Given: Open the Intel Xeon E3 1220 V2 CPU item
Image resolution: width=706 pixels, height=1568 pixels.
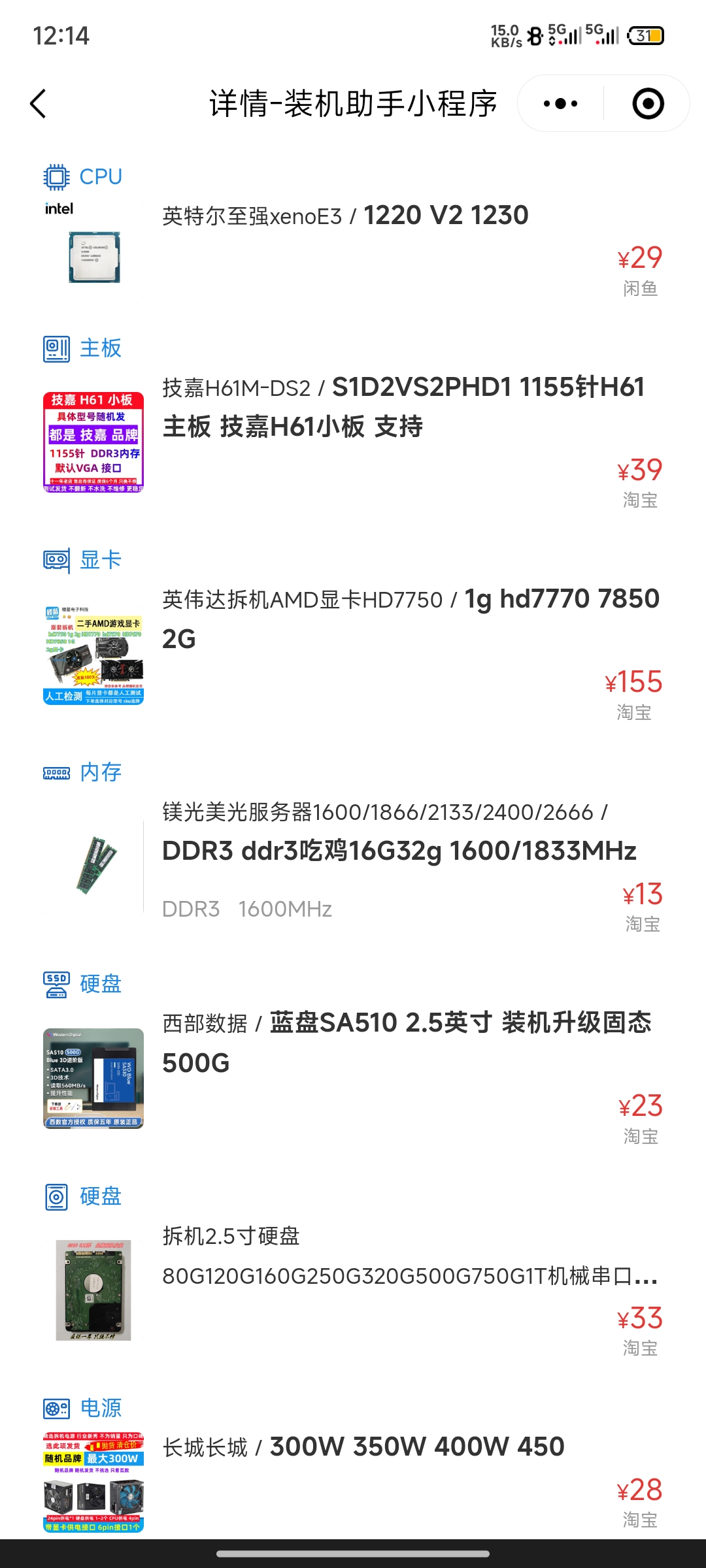Looking at the screenshot, I should (x=353, y=248).
